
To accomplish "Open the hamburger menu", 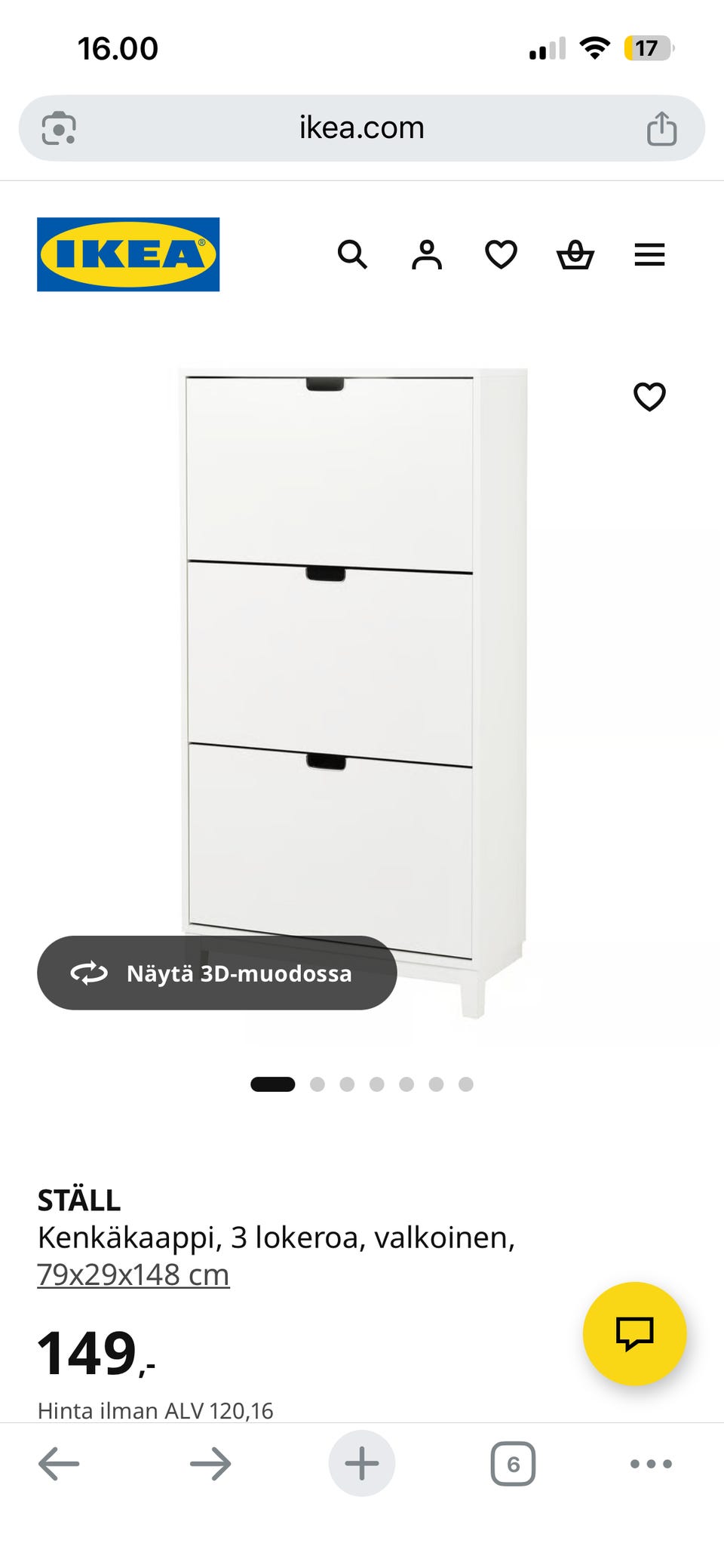I will click(x=649, y=255).
